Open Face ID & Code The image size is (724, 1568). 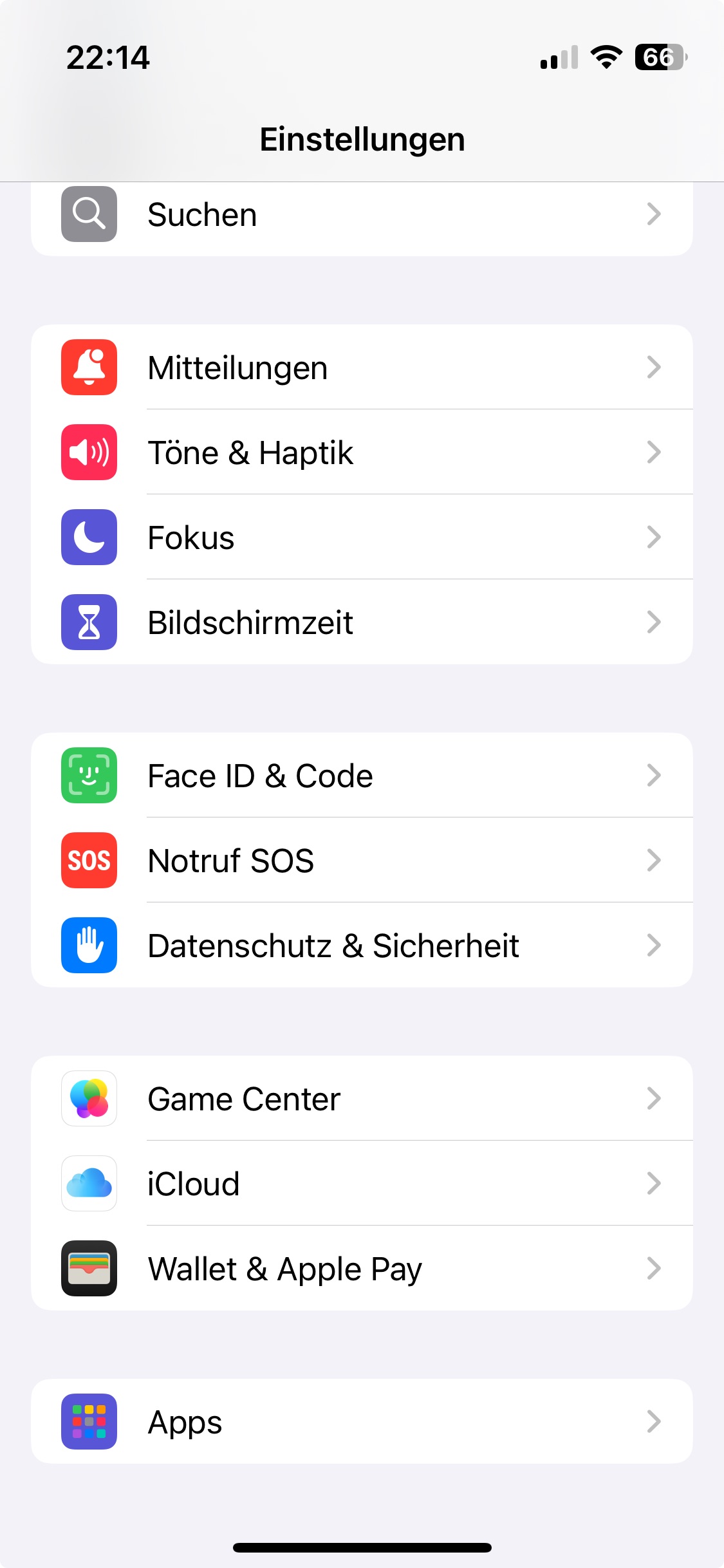[362, 776]
